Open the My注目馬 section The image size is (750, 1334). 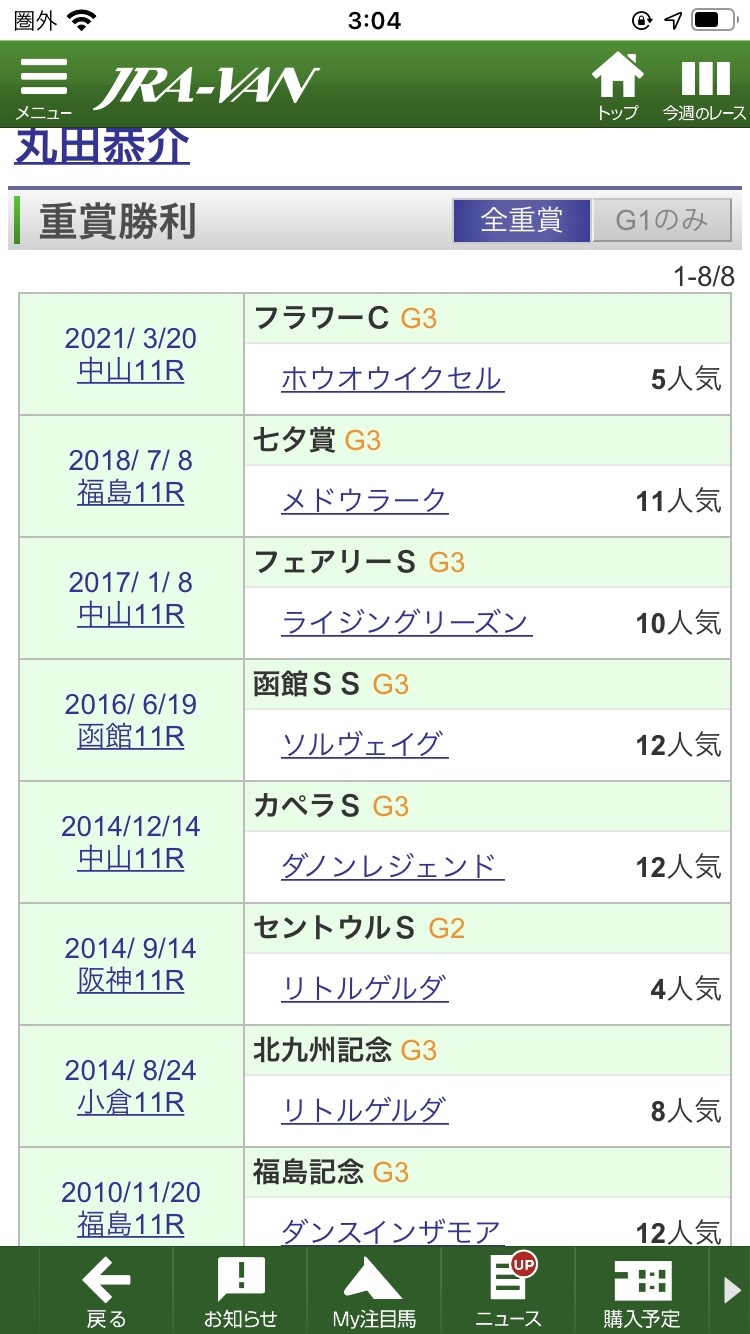374,1290
